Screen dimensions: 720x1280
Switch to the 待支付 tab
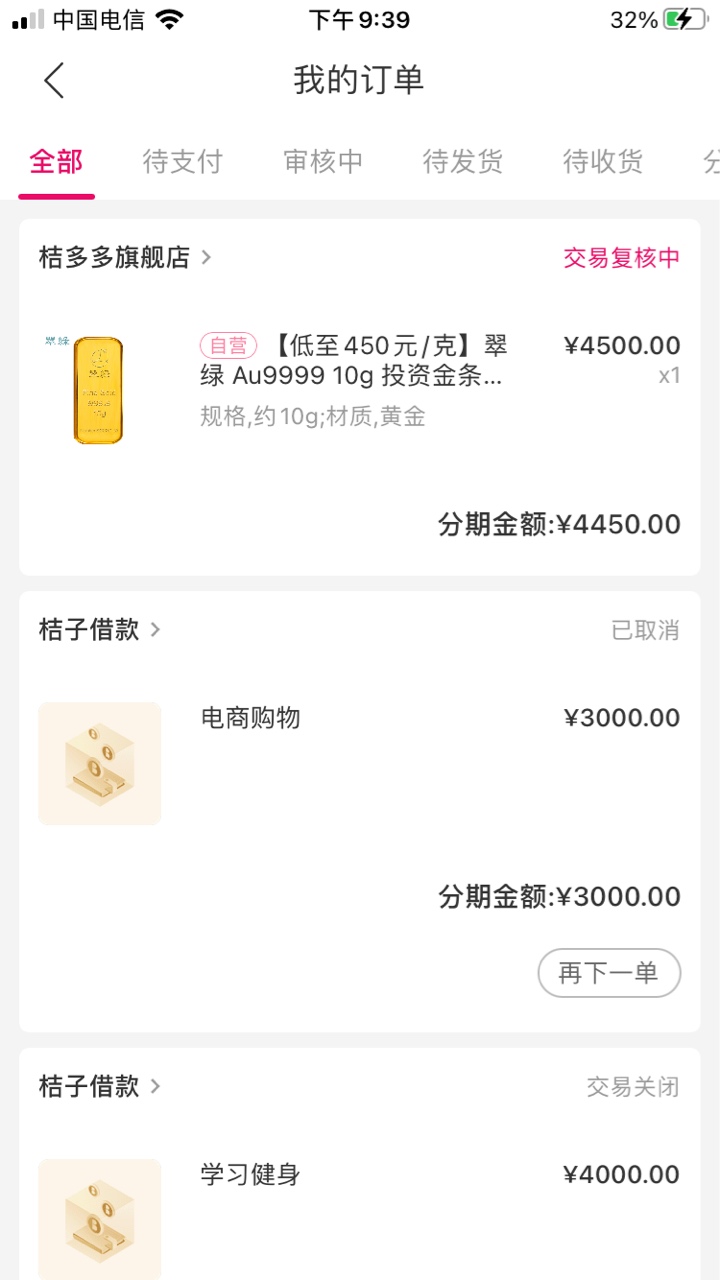(x=182, y=161)
